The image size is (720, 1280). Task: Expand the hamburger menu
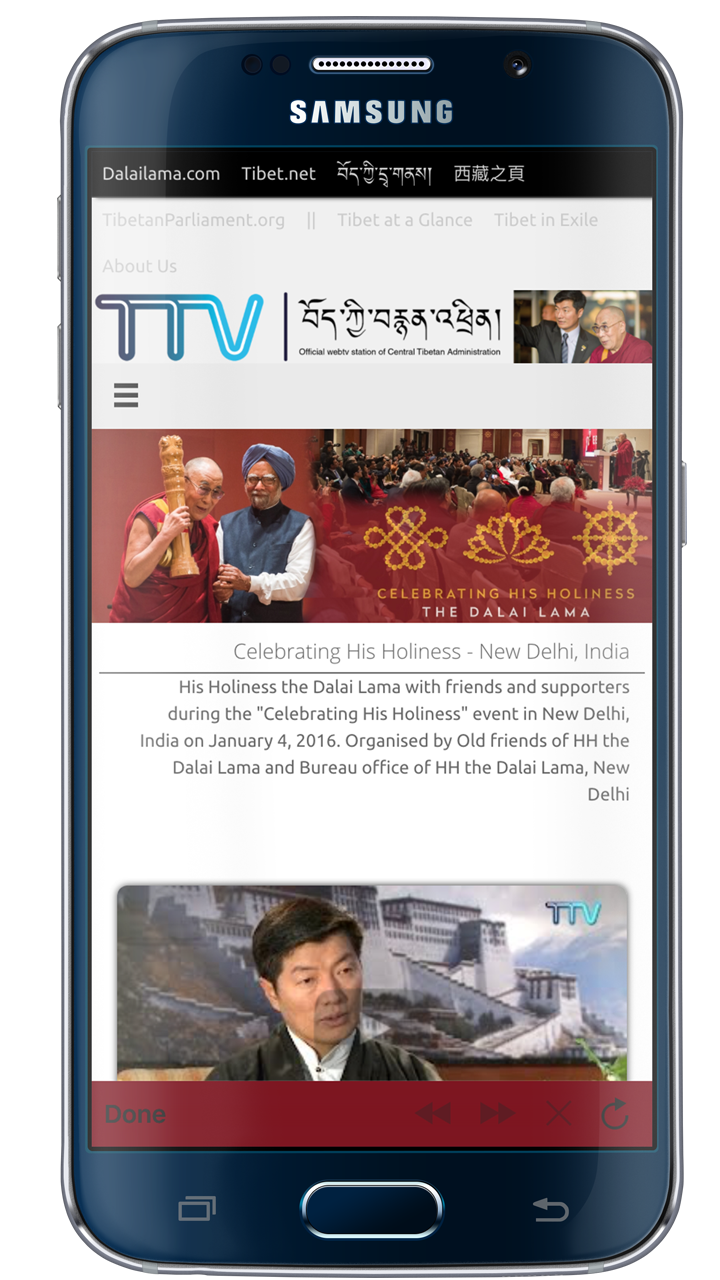[x=126, y=396]
